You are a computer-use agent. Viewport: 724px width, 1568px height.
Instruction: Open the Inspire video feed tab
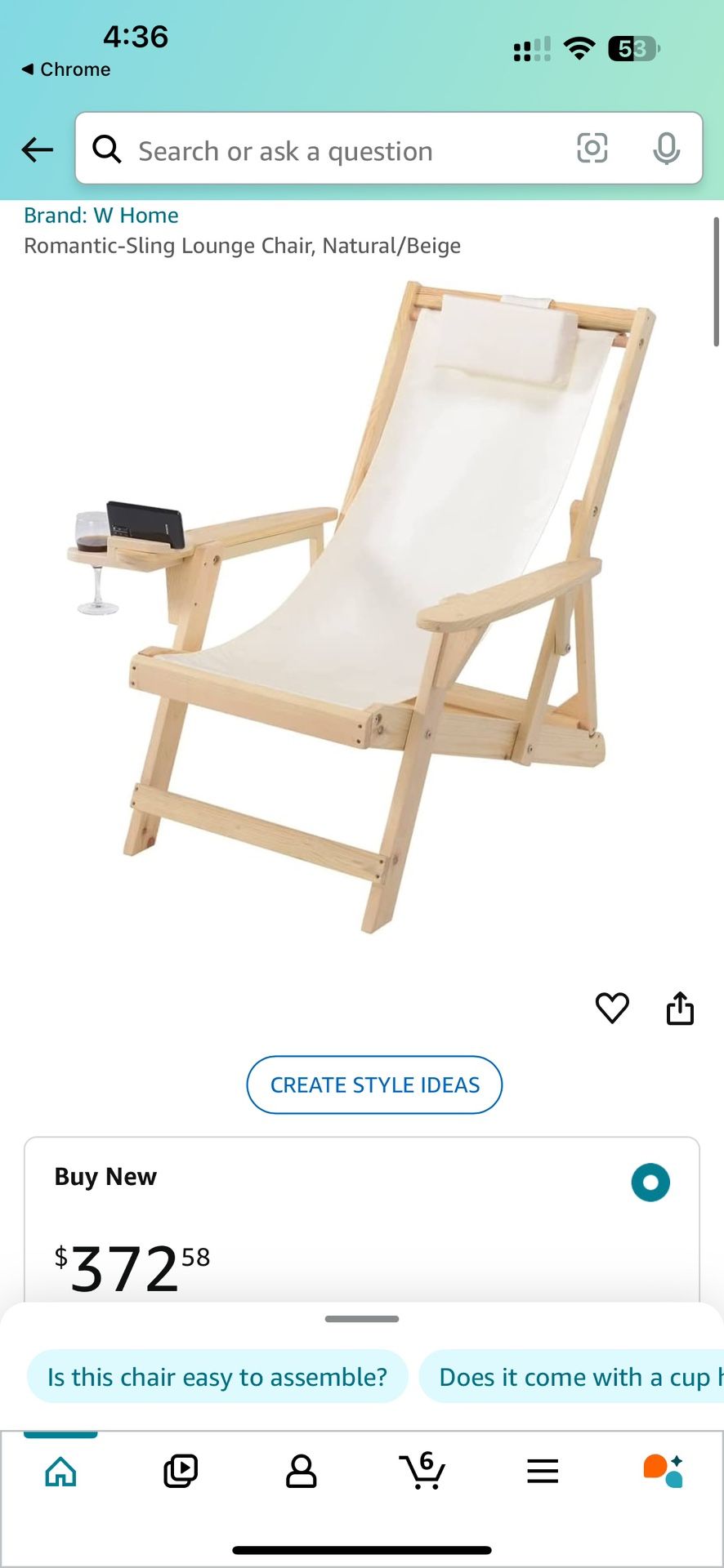181,1472
